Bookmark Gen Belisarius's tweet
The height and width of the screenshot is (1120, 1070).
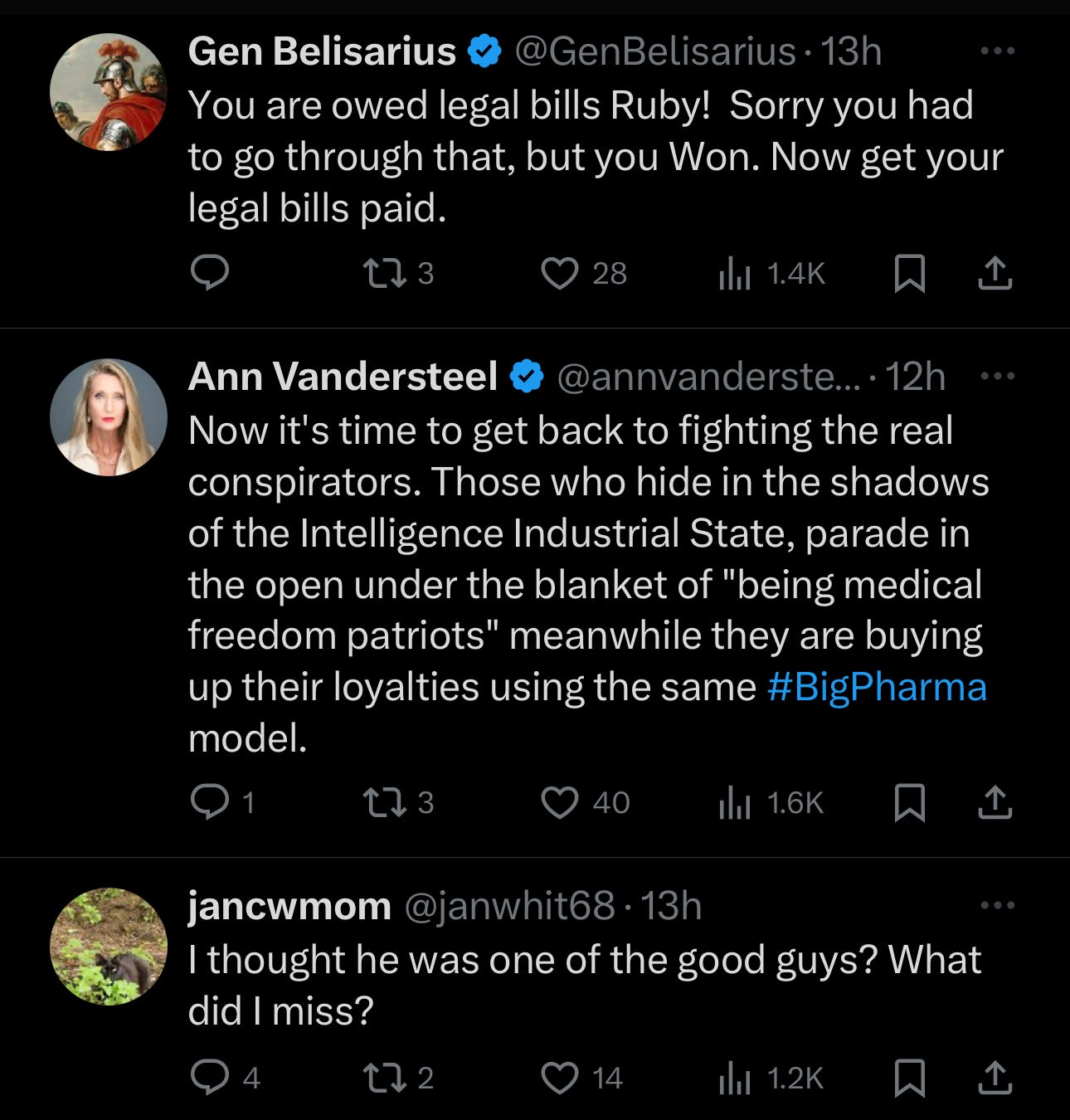pos(910,273)
